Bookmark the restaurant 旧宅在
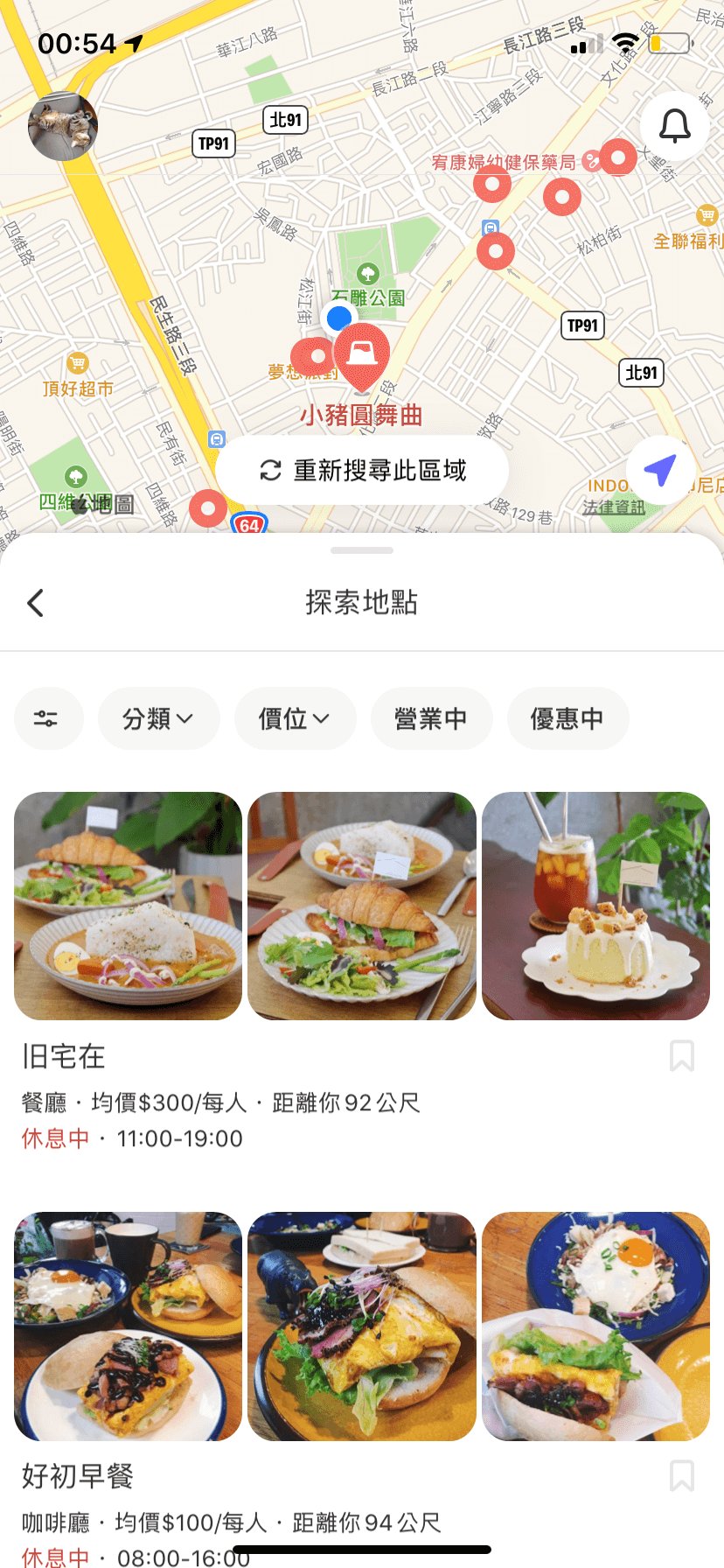The image size is (724, 1568). click(x=681, y=1056)
